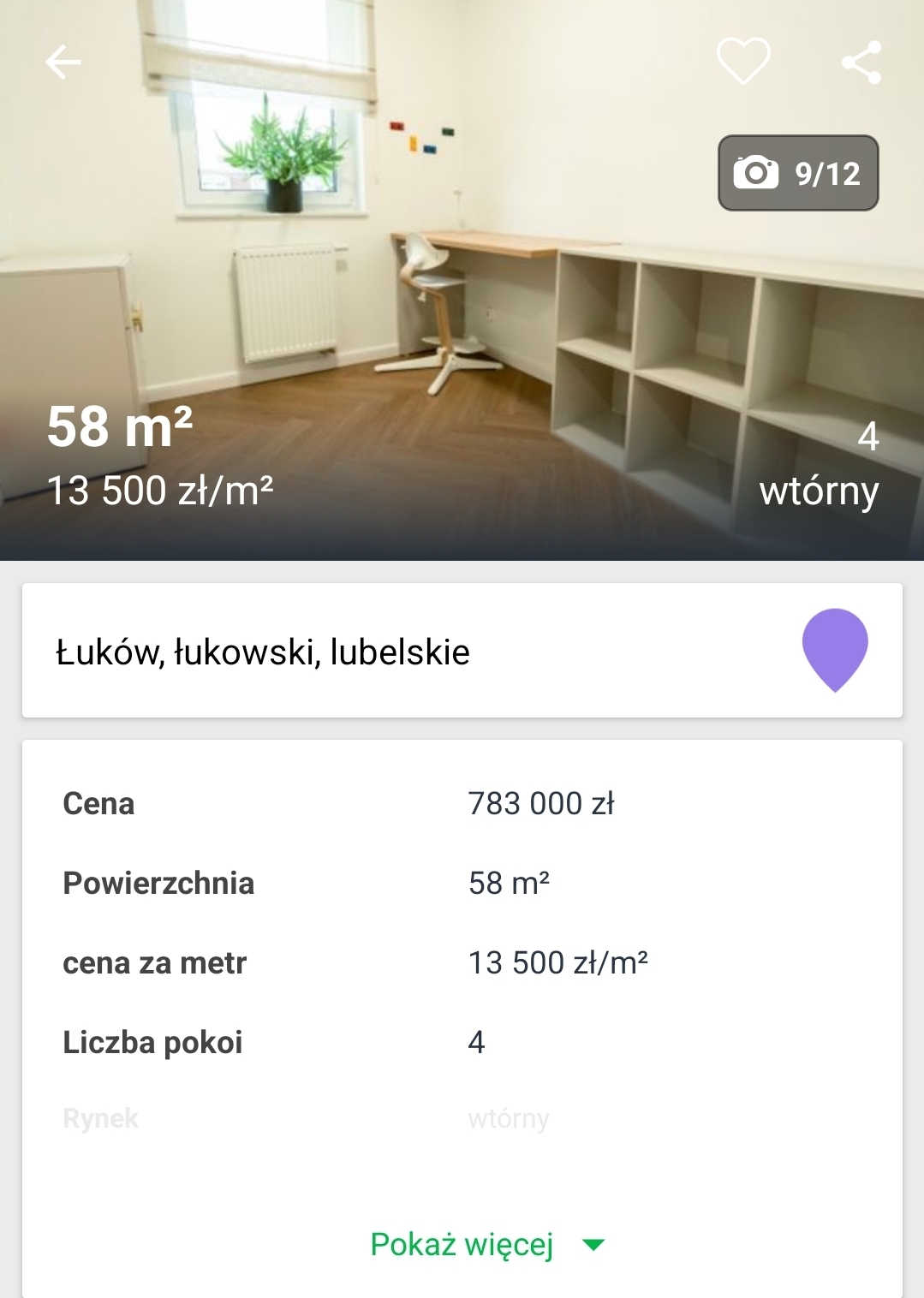Expand details with Pokaż więcej
This screenshot has height=1298, width=924.
487,1244
